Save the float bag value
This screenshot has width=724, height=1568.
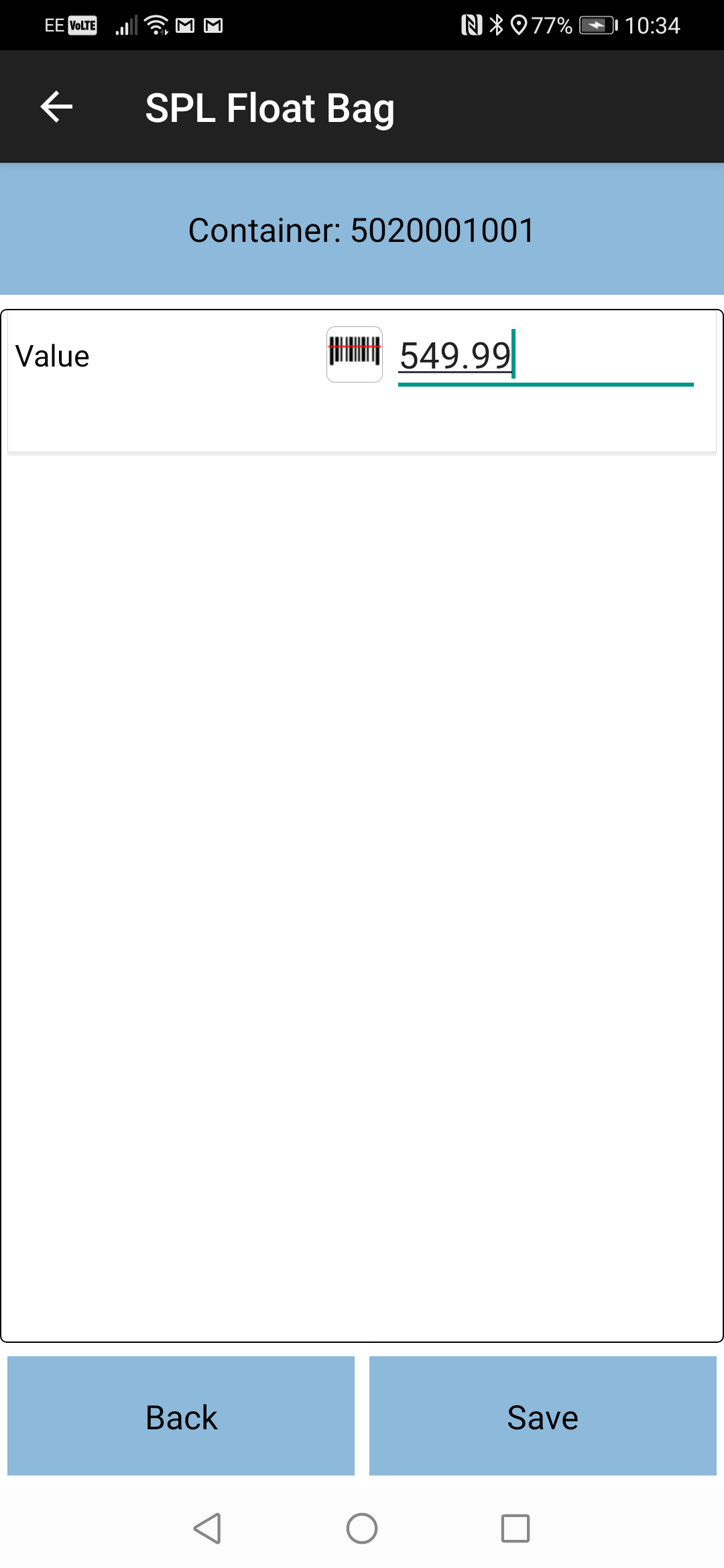[x=543, y=1416]
